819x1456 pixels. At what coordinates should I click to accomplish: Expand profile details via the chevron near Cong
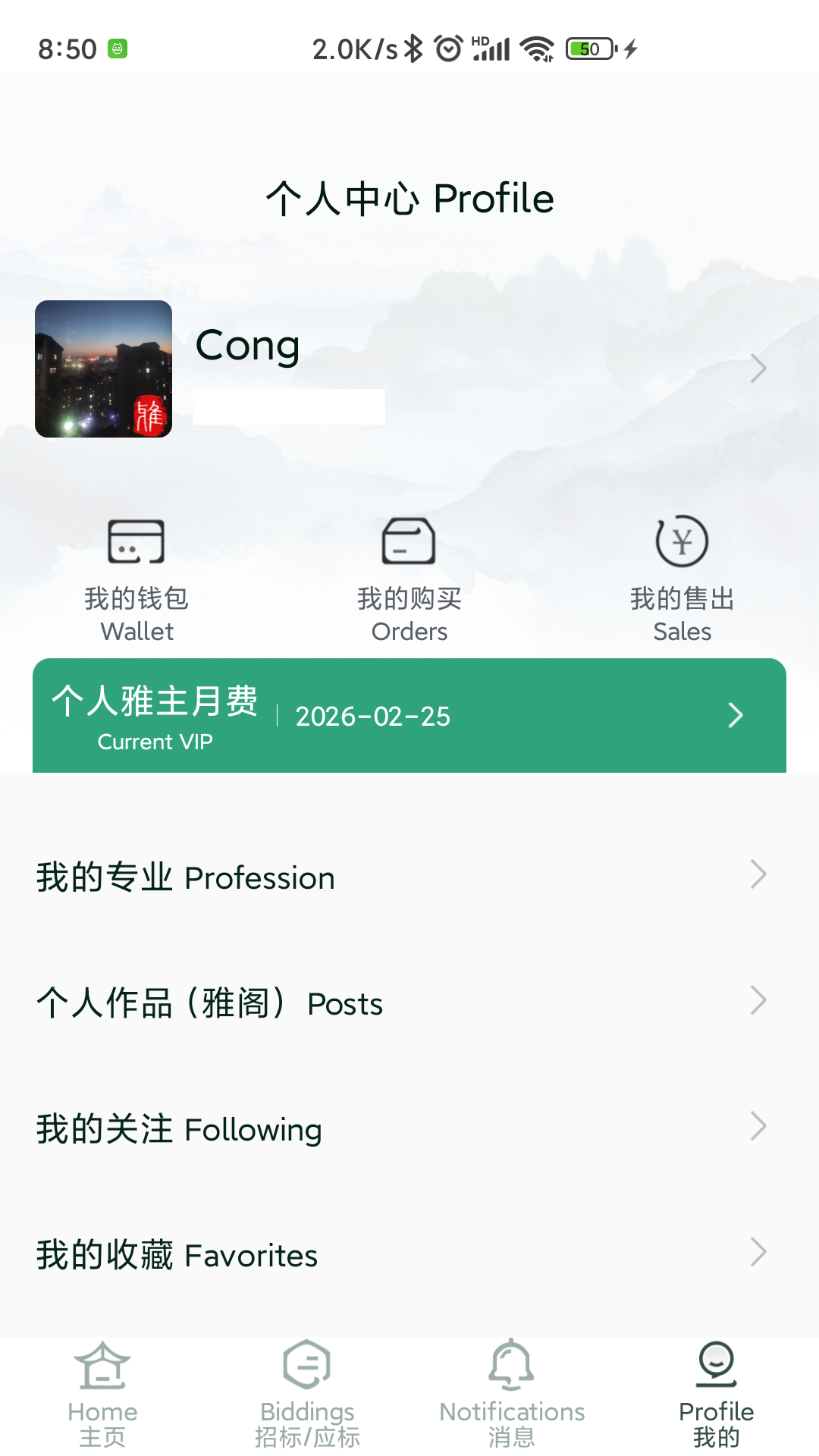(761, 368)
